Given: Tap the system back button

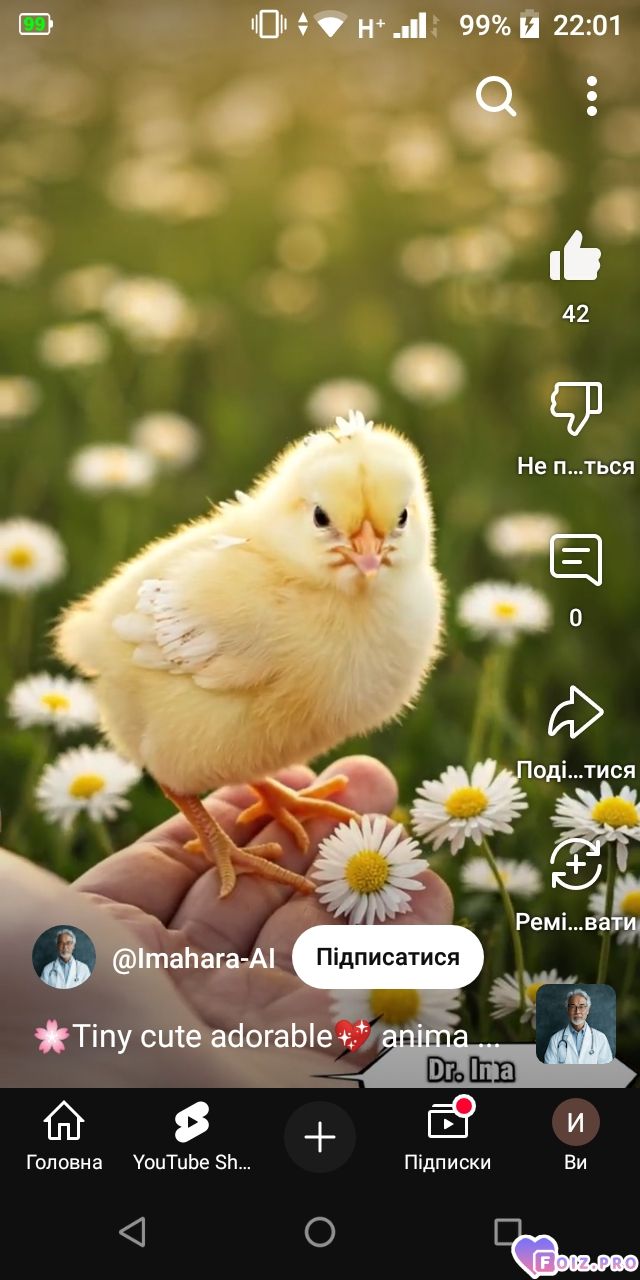Looking at the screenshot, I should click(132, 1231).
